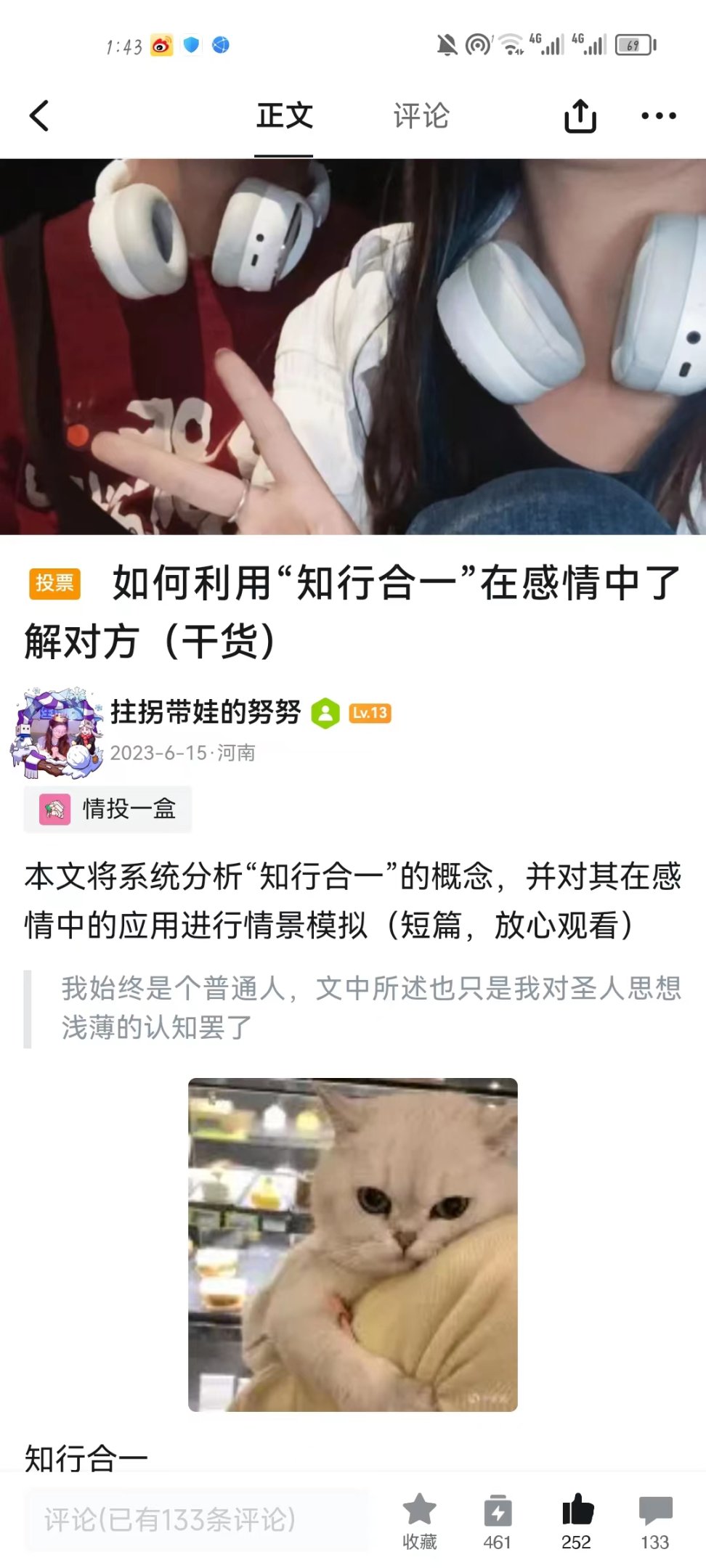
Task: Open the 133 comments bubble icon
Action: pyautogui.click(x=655, y=1520)
